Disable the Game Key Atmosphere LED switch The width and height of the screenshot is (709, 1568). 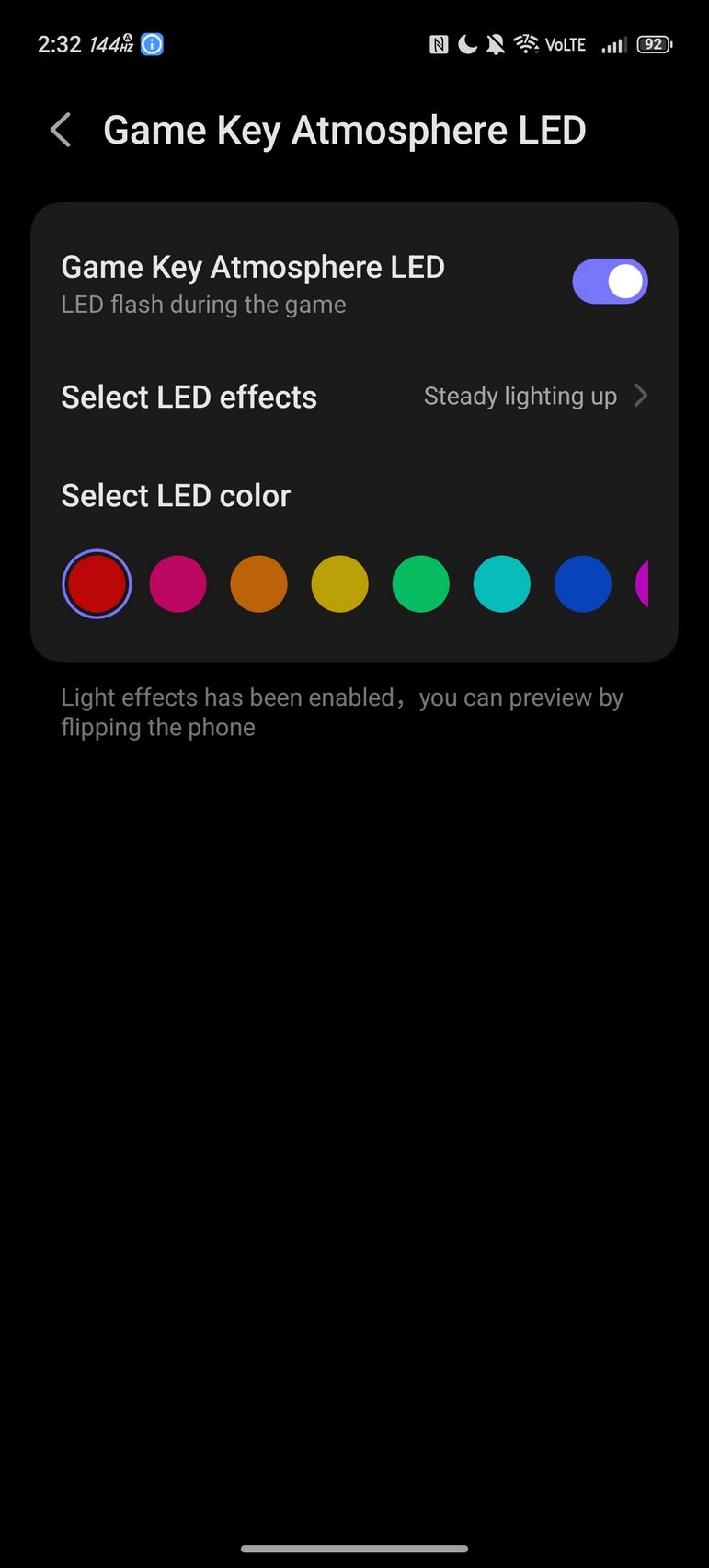[x=610, y=282]
